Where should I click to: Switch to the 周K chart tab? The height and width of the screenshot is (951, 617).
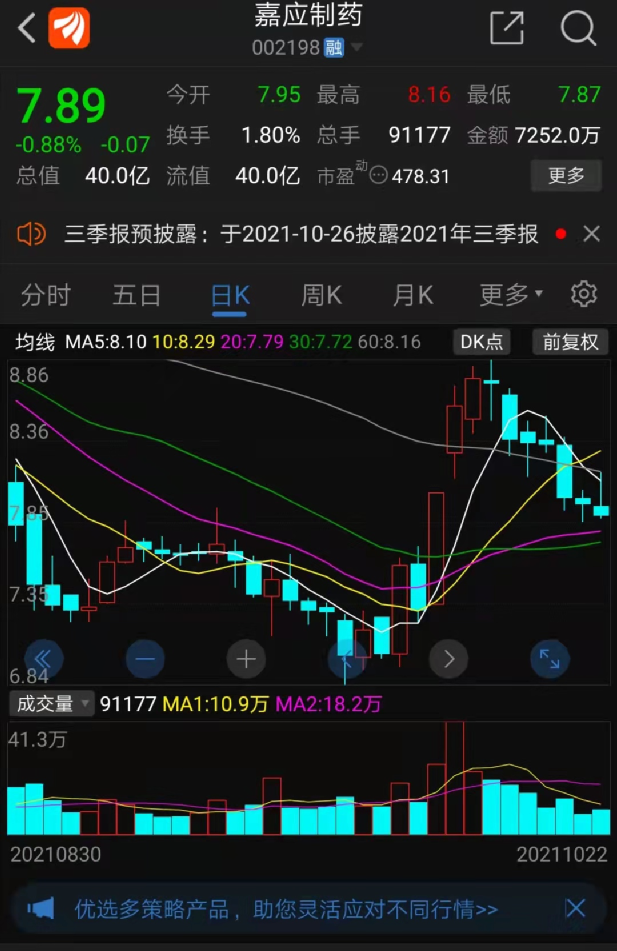click(321, 295)
